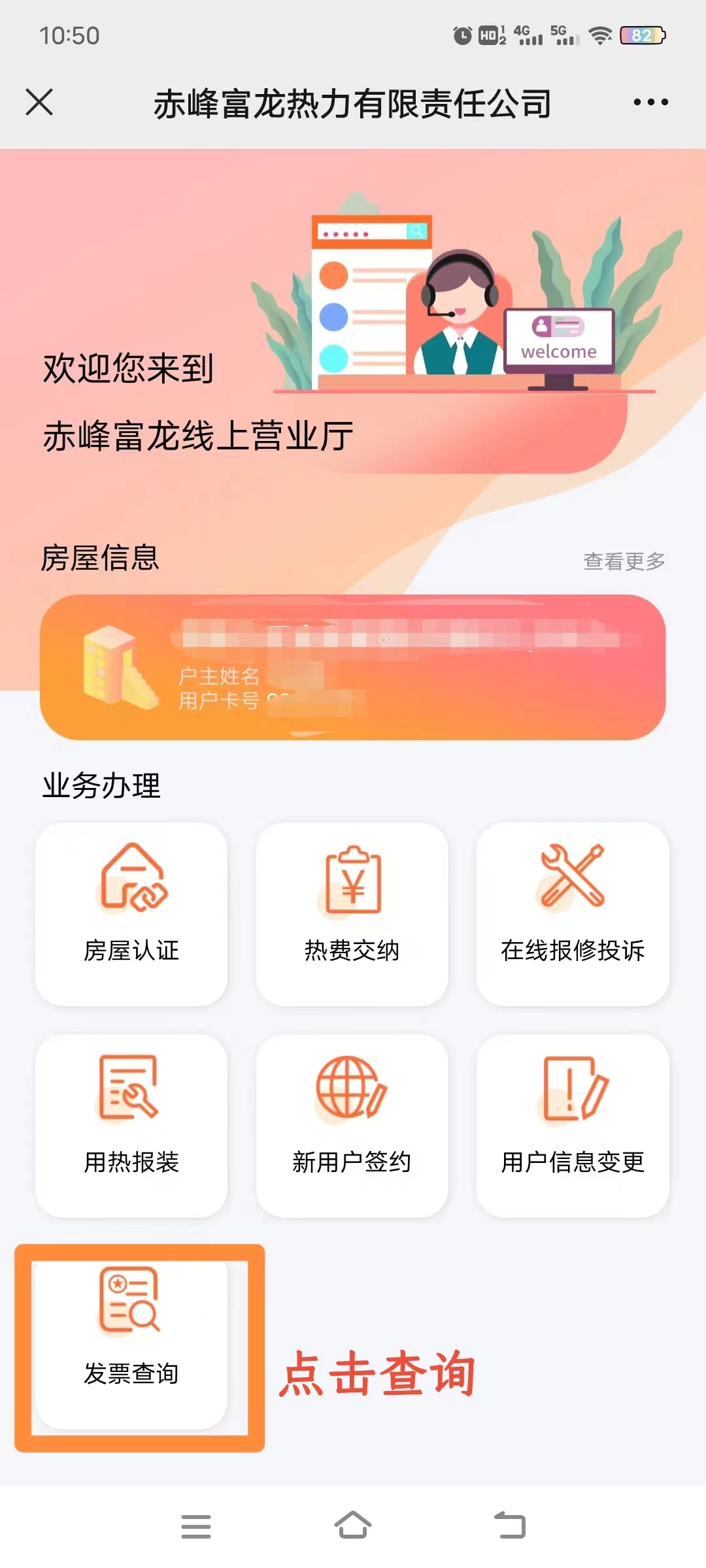Open the three-dot overflow menu

(650, 103)
